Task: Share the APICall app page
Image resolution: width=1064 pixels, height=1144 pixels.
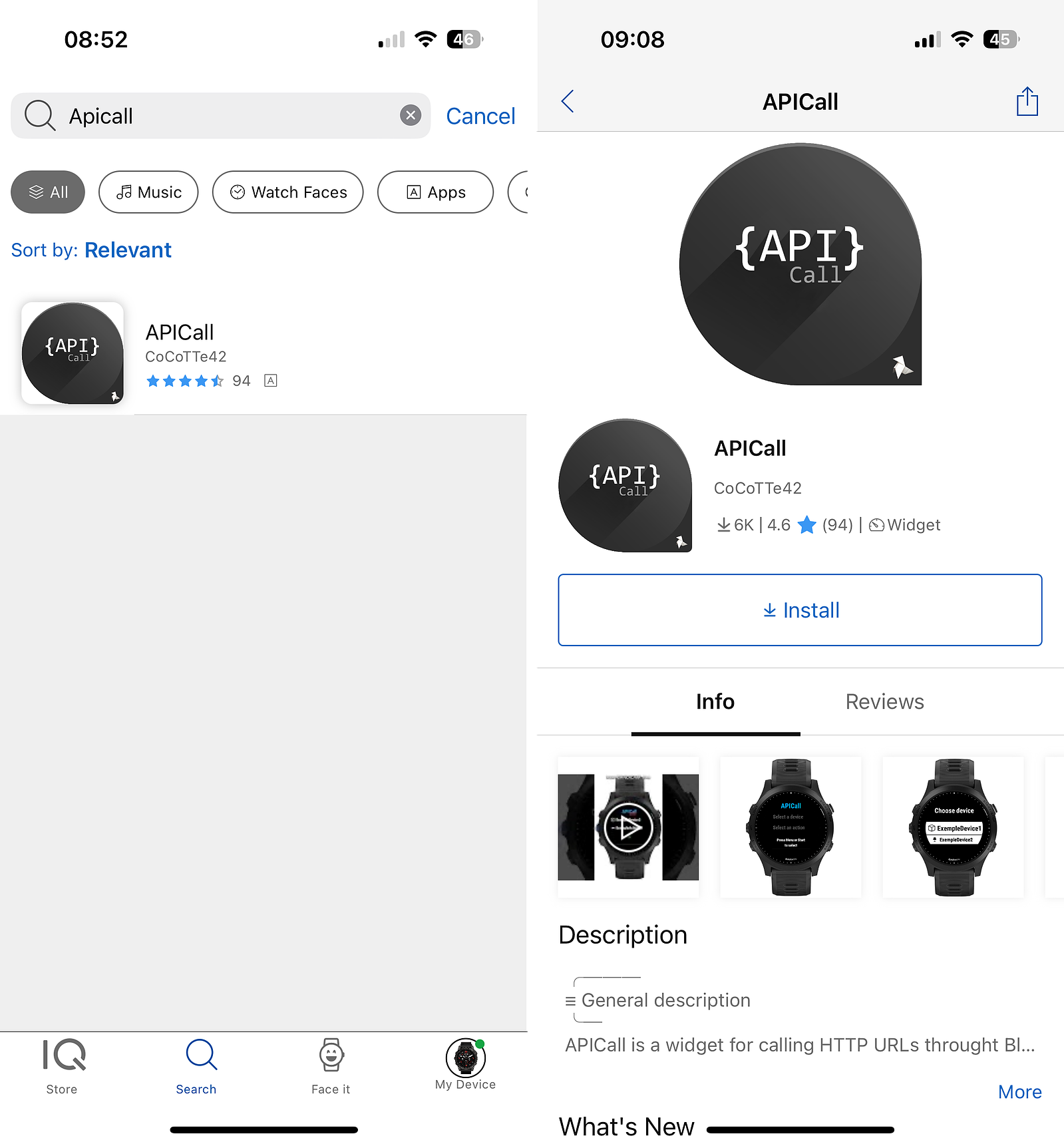Action: [1027, 102]
